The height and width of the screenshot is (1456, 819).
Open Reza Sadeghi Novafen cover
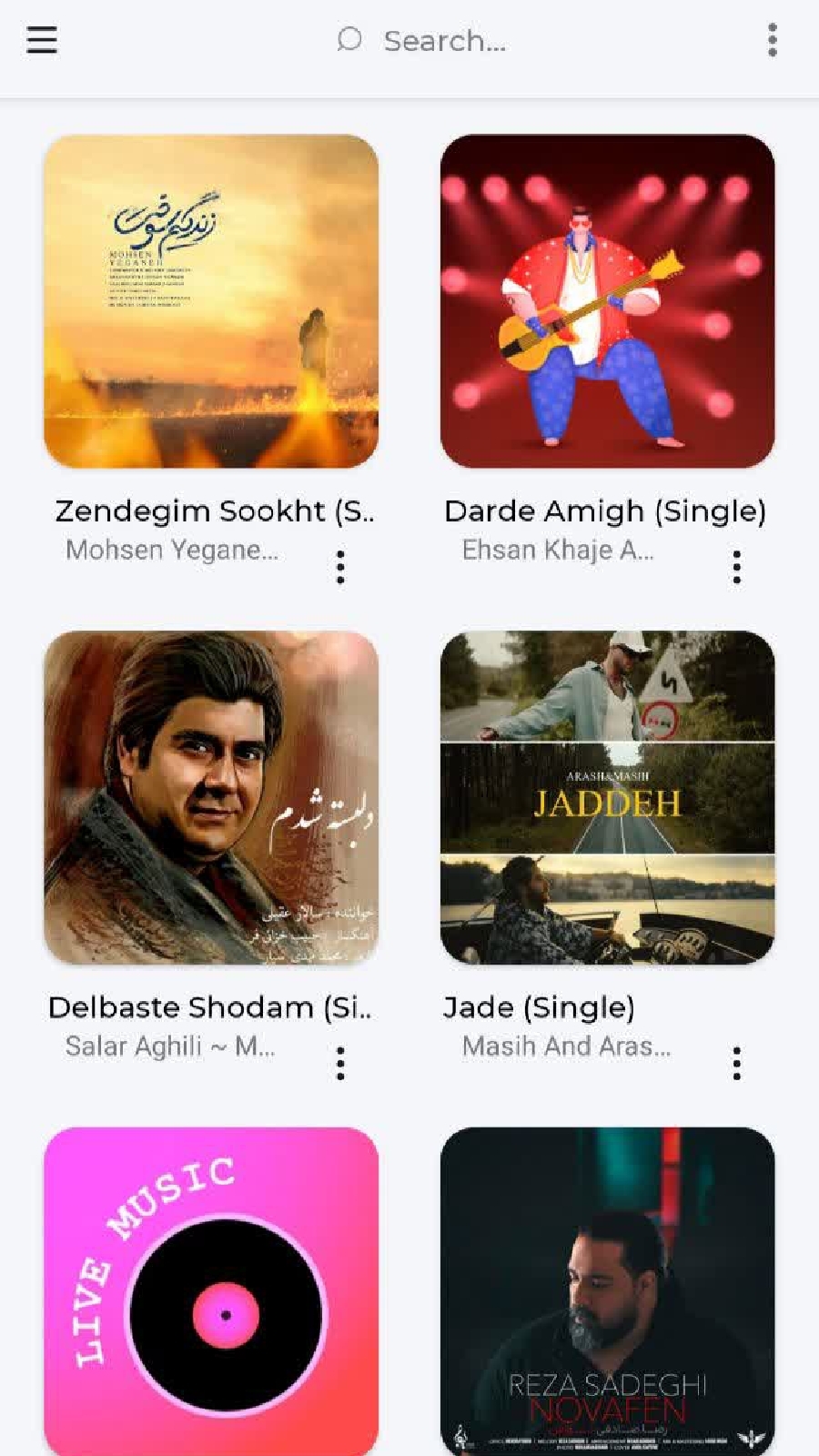click(x=607, y=1290)
